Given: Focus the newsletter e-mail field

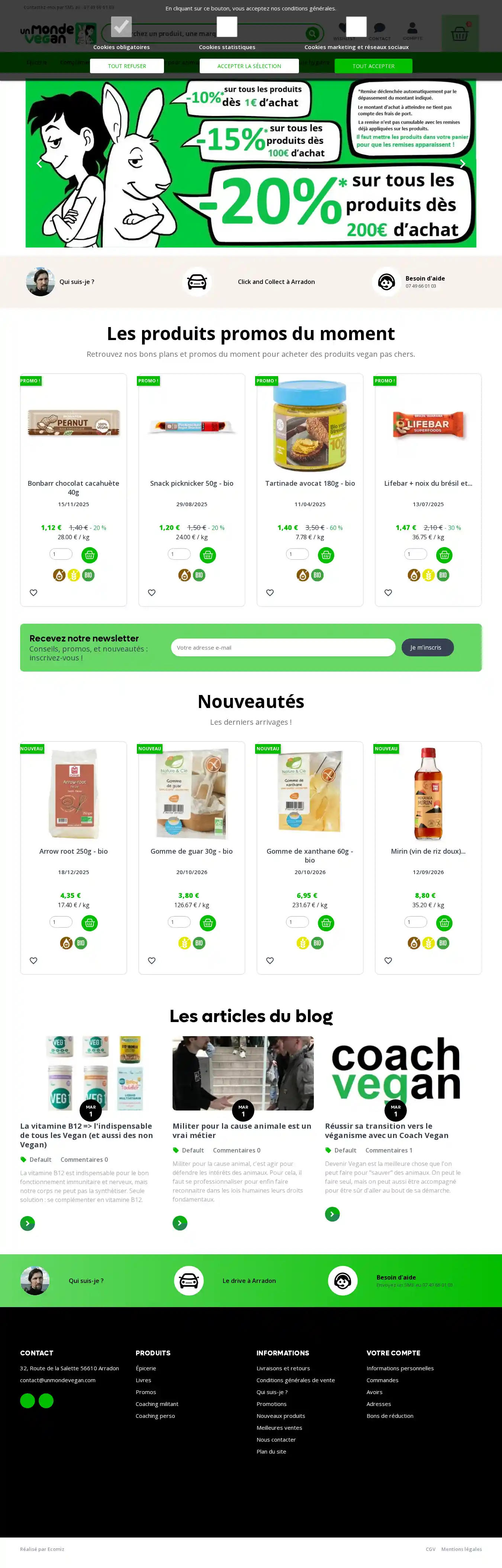Looking at the screenshot, I should pos(283,648).
